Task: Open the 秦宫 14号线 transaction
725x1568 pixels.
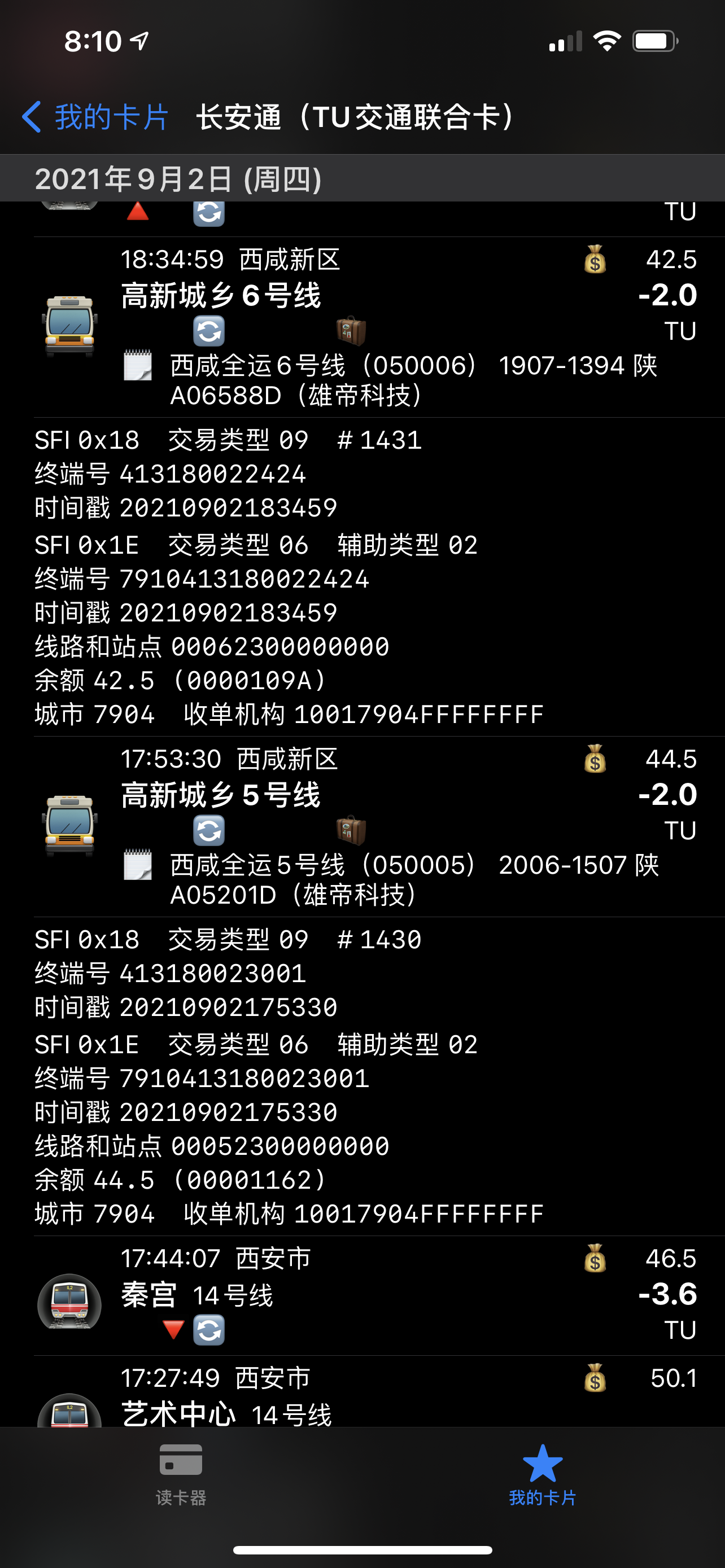Action: [377, 1294]
